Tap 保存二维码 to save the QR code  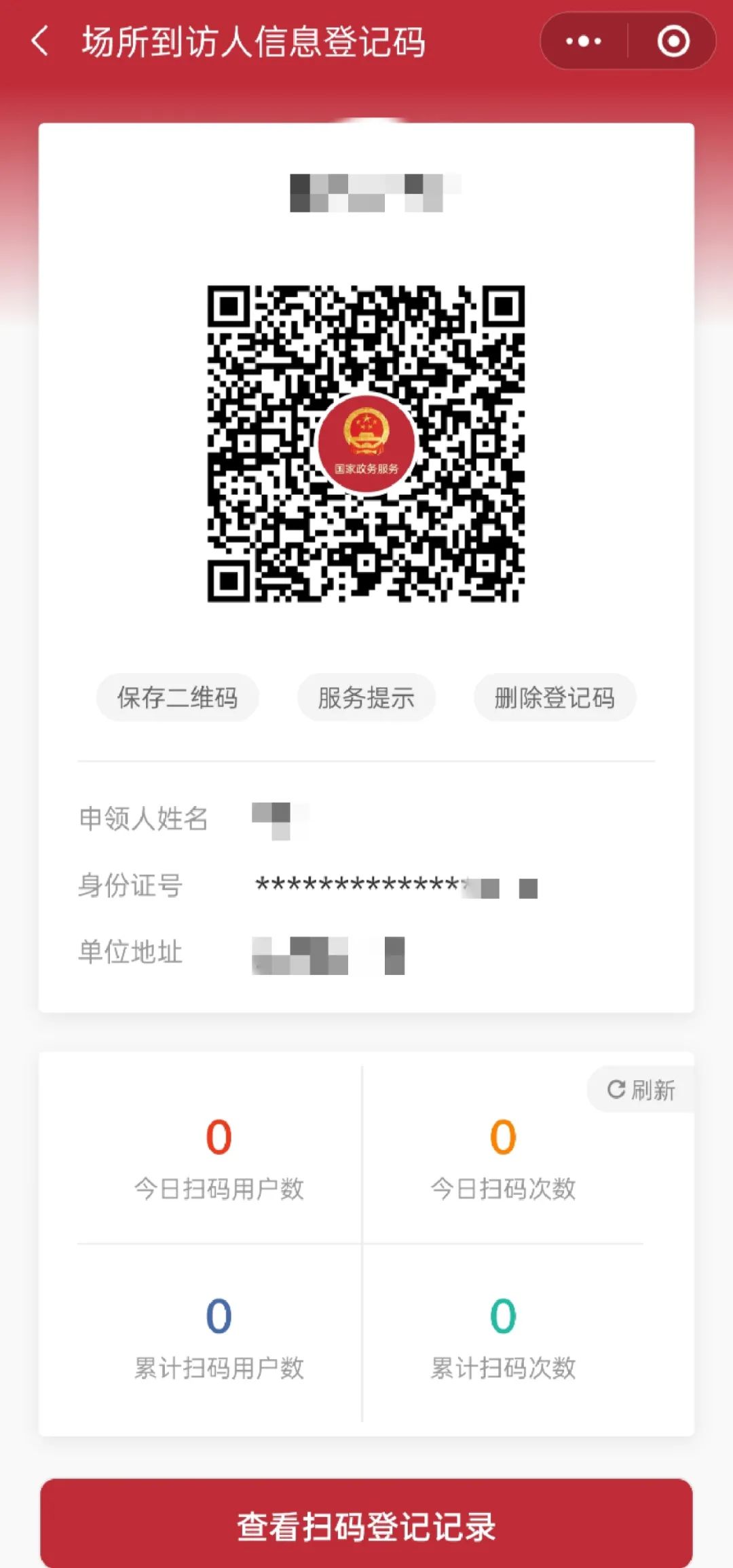pos(177,697)
